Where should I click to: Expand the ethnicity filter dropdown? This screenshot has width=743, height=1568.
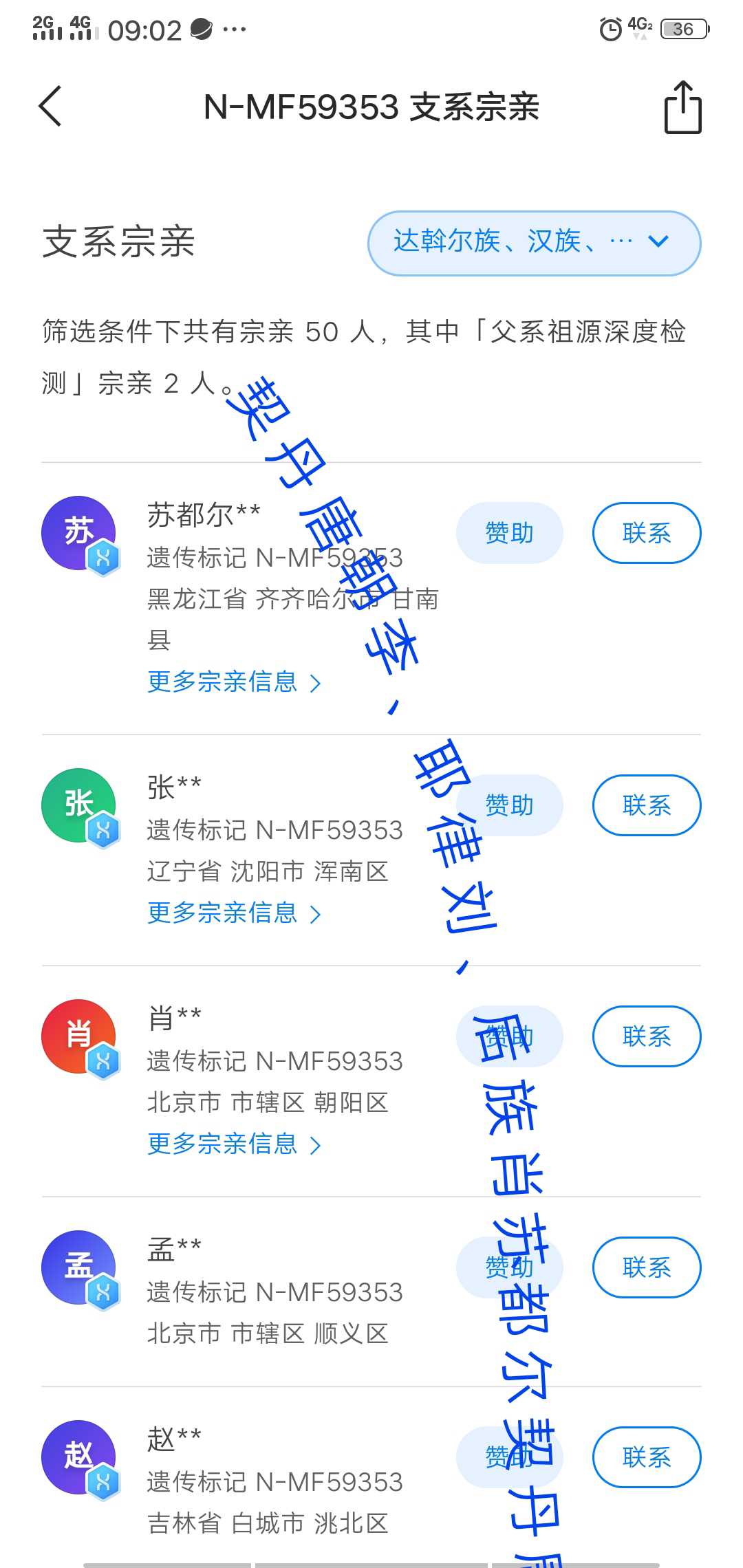click(534, 243)
